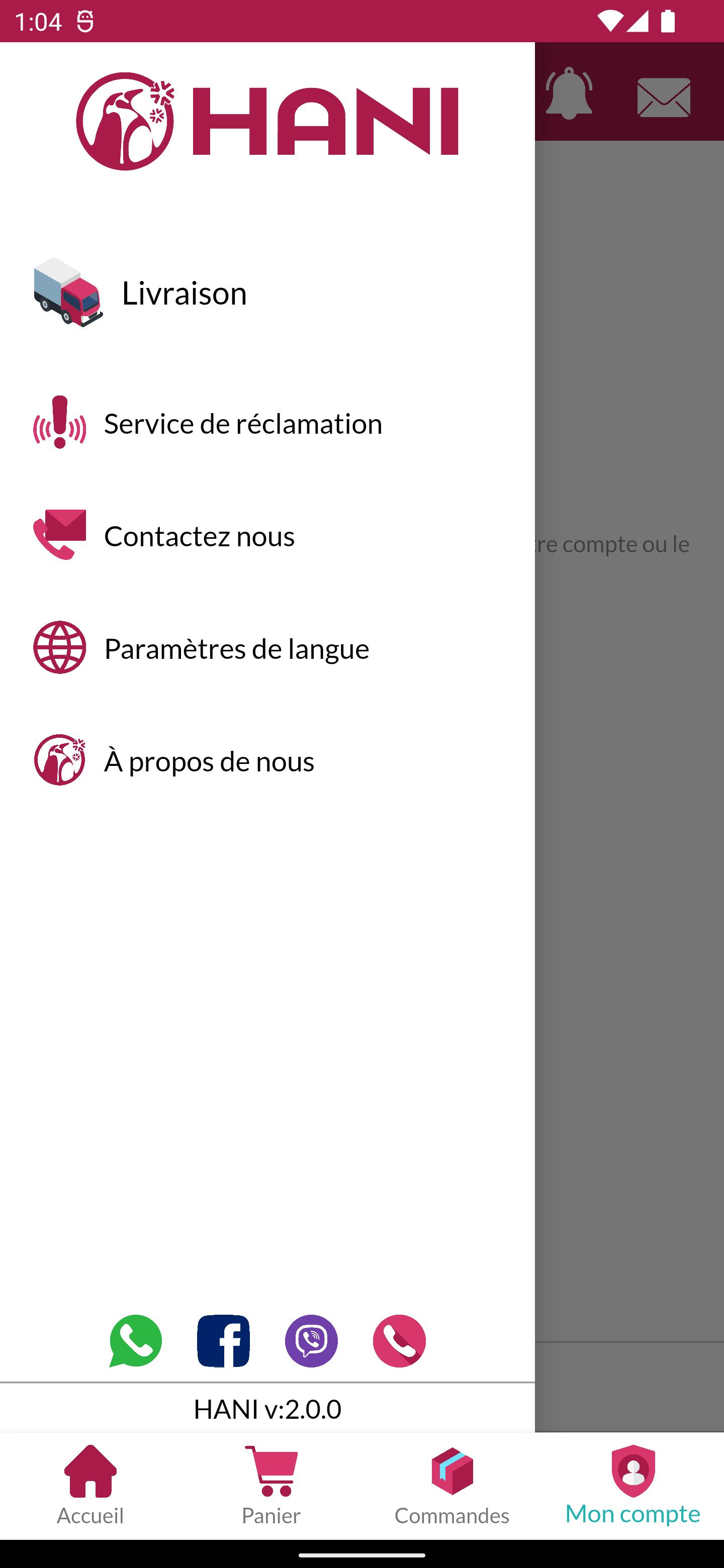This screenshot has height=1568, width=724.
Task: Open the Livraison menu item
Action: 184,293
